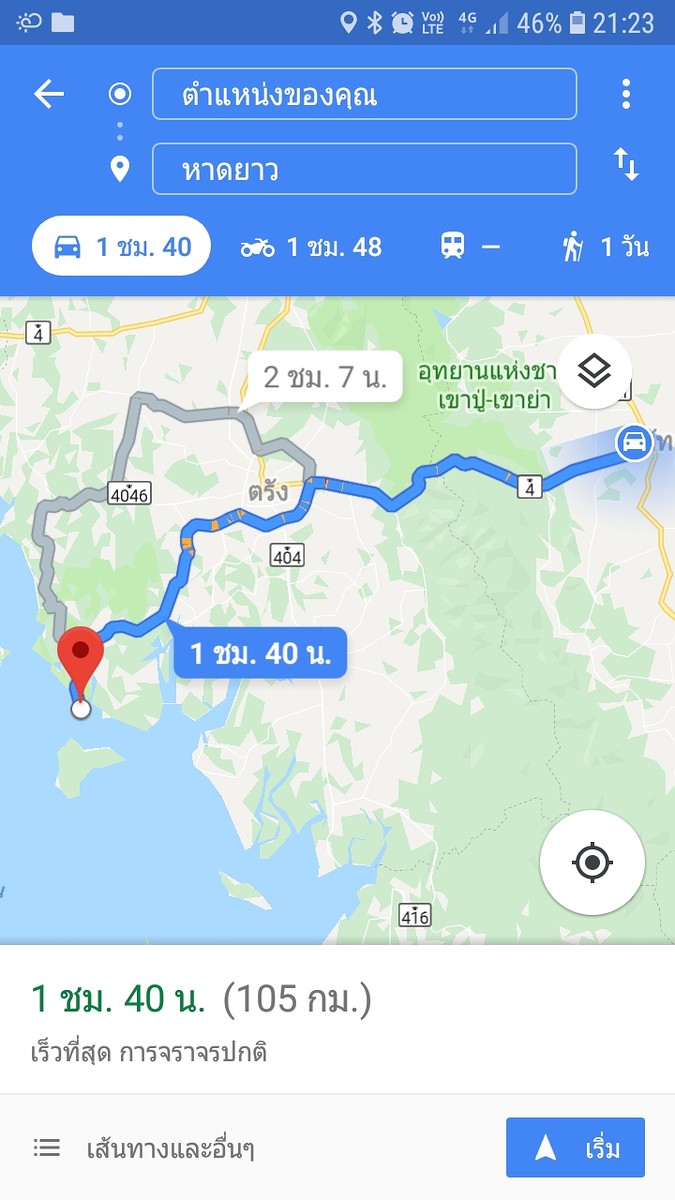
Task: Start navigation with เริ่ม button
Action: pyautogui.click(x=575, y=1148)
